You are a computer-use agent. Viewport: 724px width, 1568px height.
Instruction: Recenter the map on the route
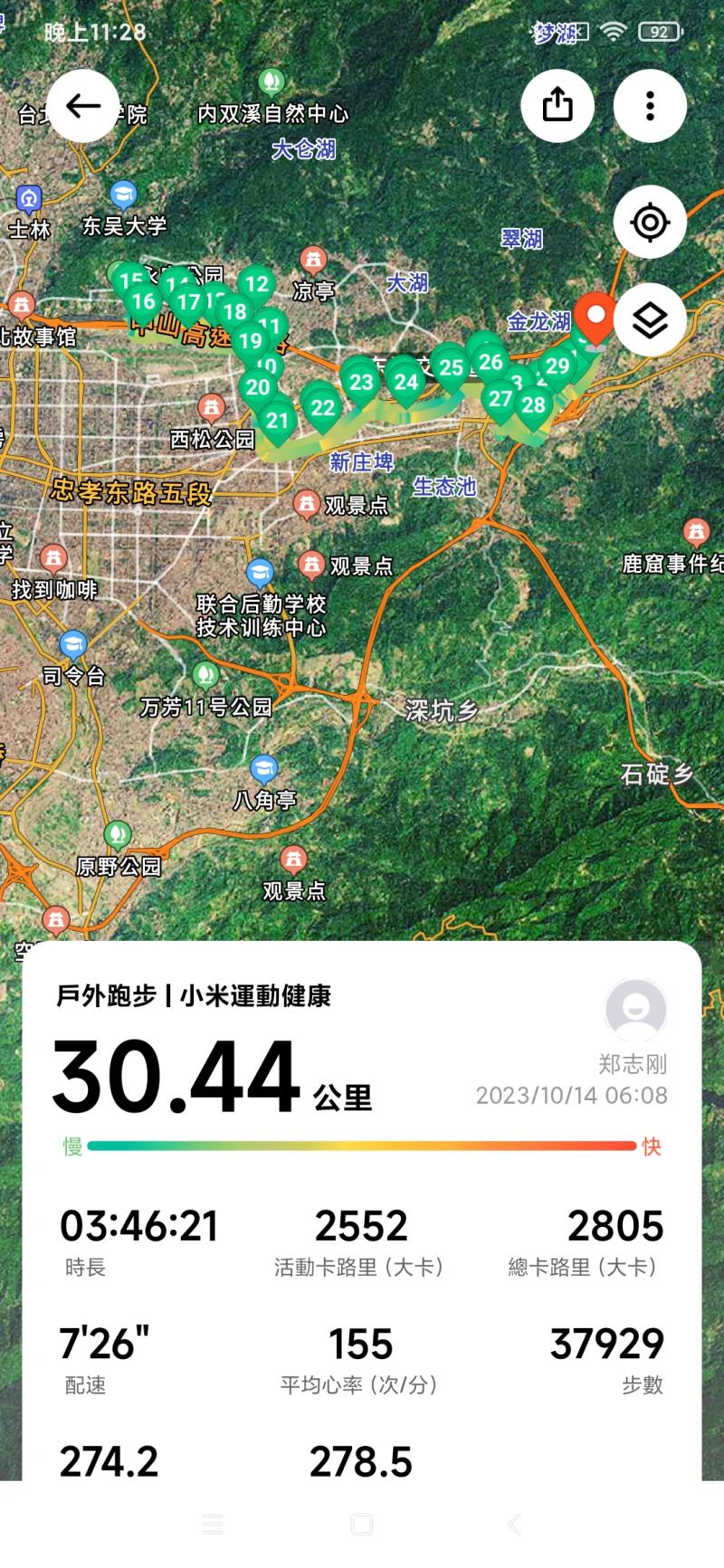(x=650, y=223)
